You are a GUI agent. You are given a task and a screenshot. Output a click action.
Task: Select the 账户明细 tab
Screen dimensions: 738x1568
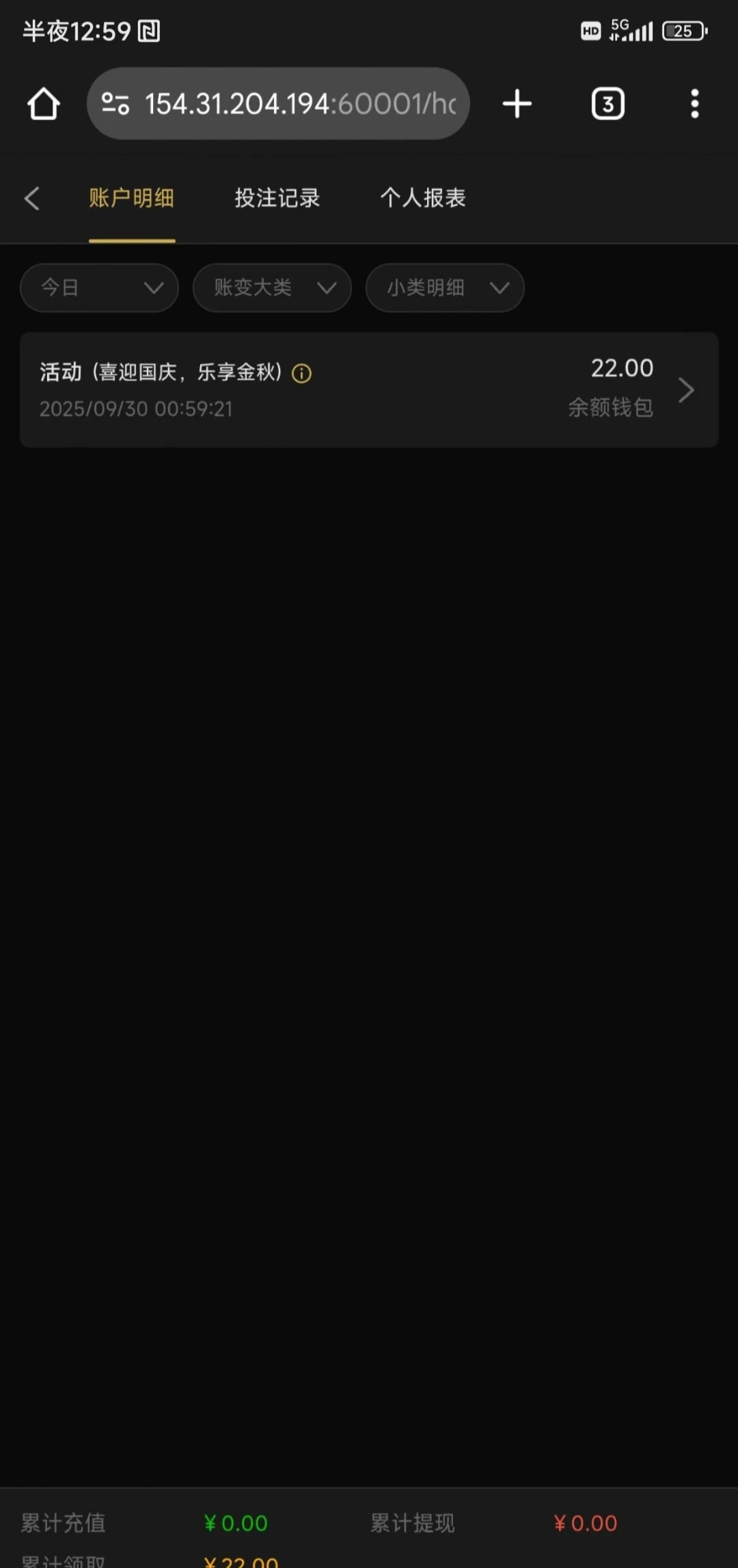(x=131, y=199)
